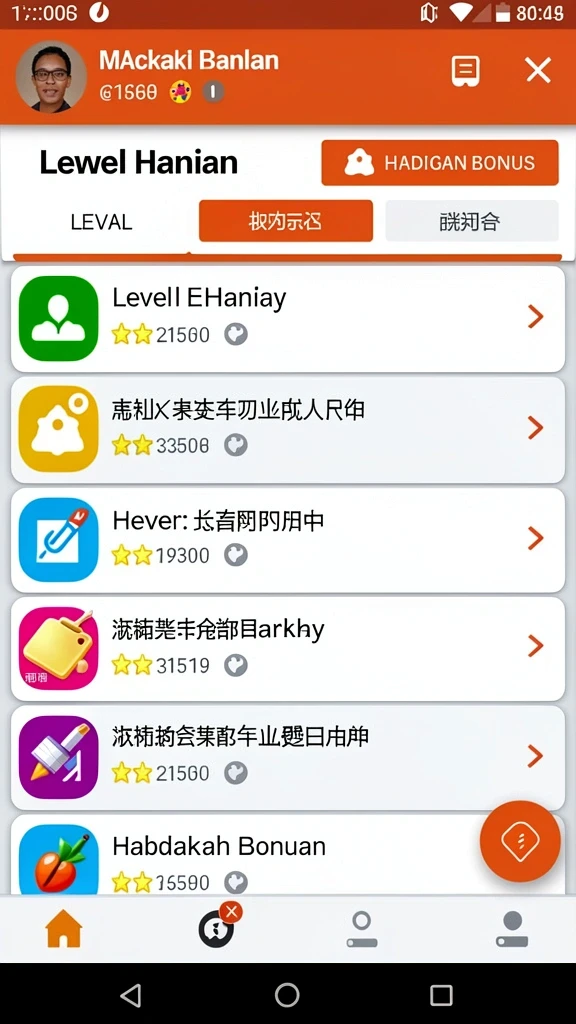Open the Hever row with blue icon

[x=288, y=540]
